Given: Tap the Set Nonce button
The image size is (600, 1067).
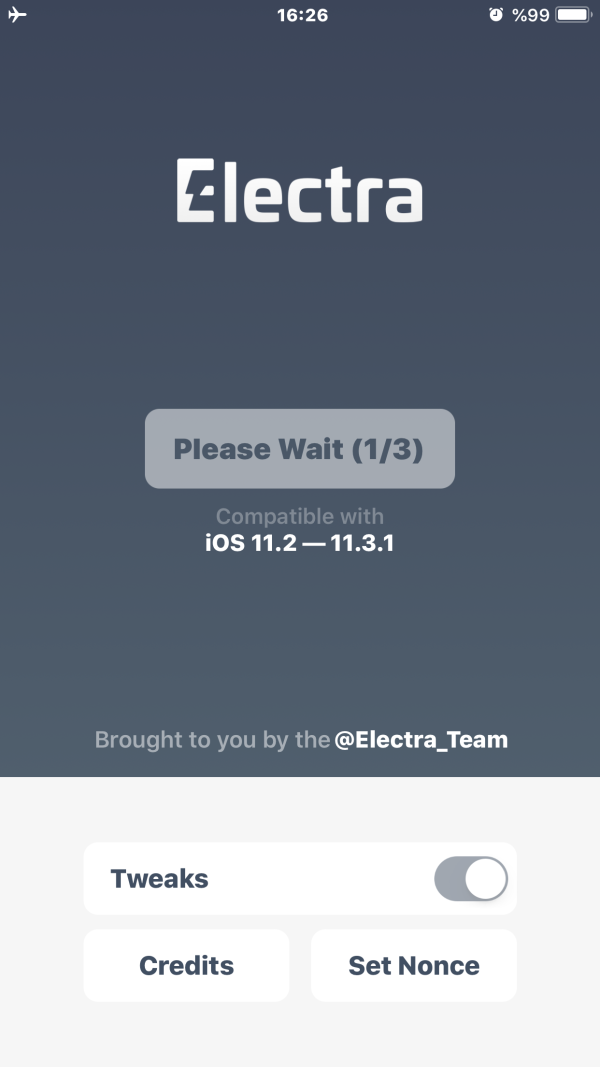Looking at the screenshot, I should [413, 965].
